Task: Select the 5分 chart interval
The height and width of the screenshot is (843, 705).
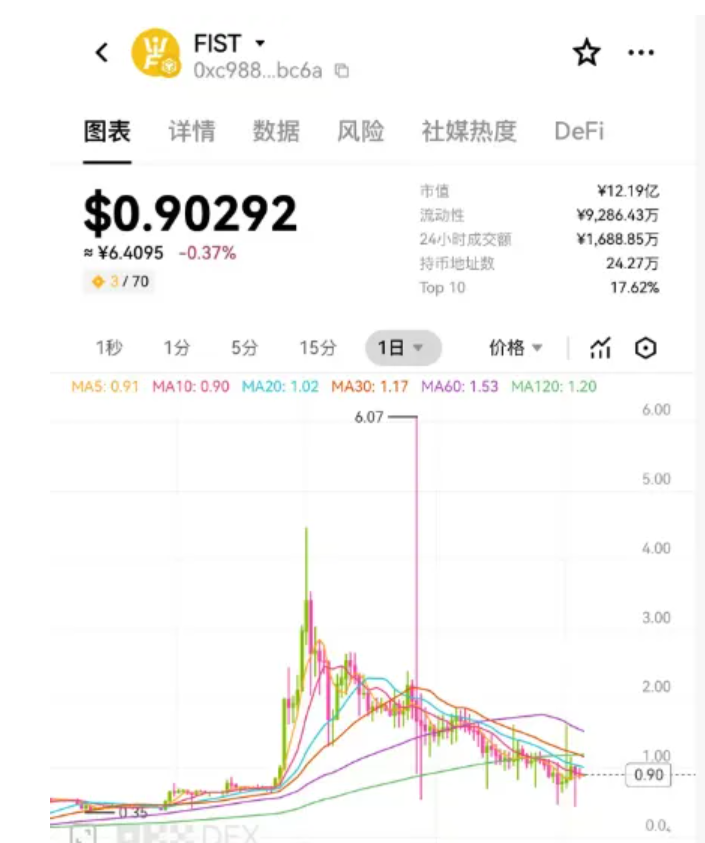Action: click(x=244, y=348)
